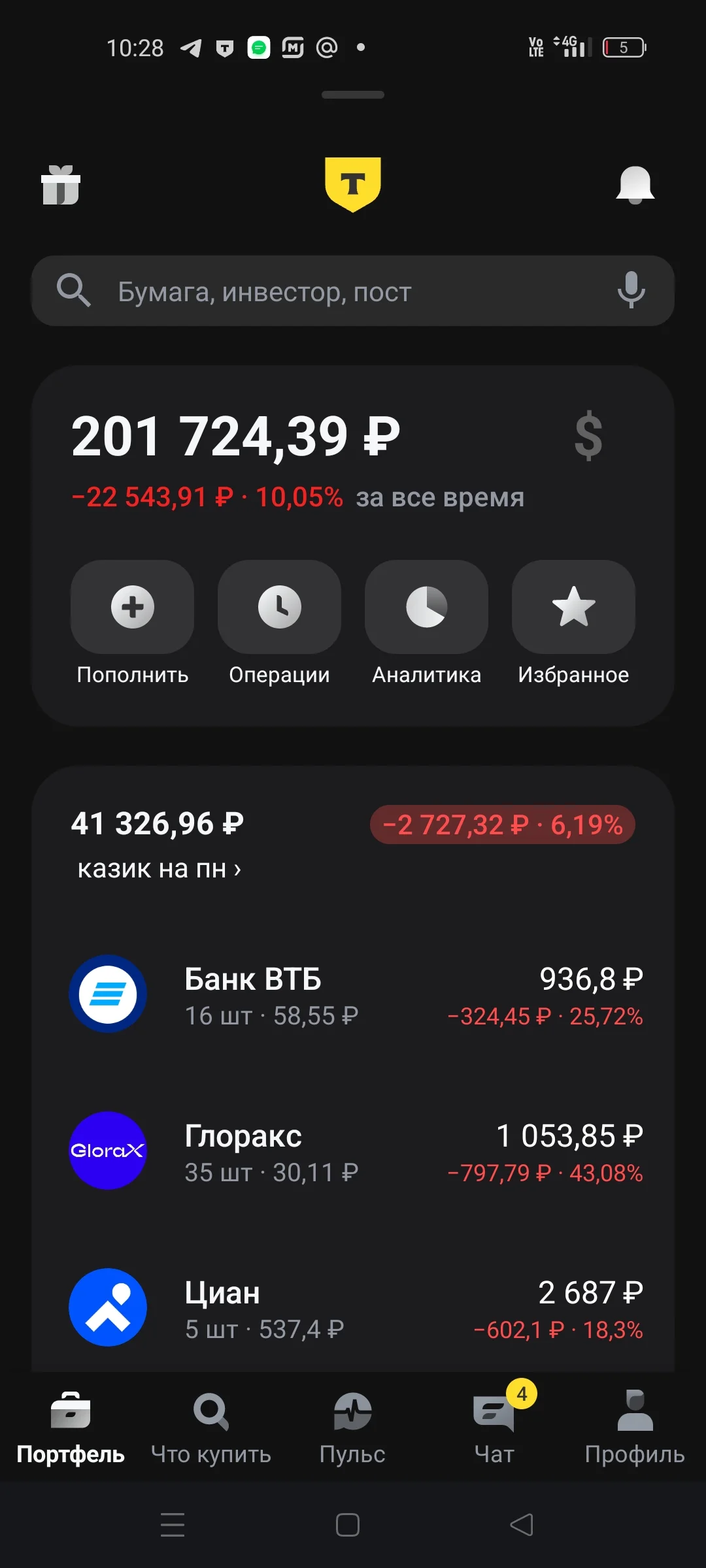706x1568 pixels.
Task: Open Операции history
Action: point(280,623)
